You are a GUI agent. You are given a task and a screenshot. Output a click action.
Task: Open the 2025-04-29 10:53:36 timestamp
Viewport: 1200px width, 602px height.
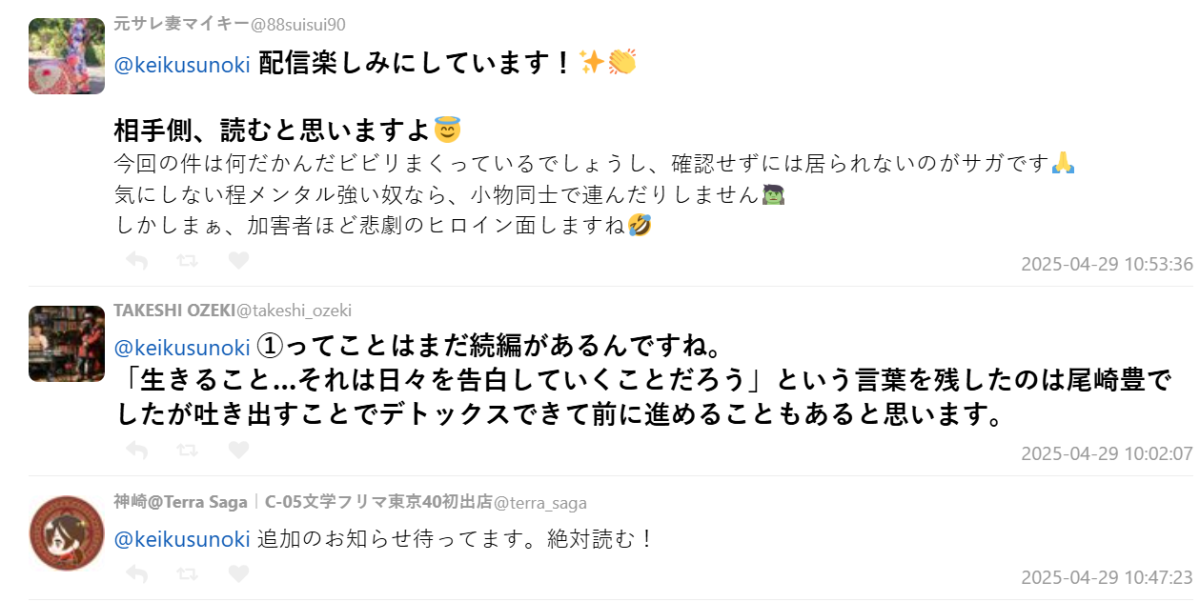point(1106,265)
